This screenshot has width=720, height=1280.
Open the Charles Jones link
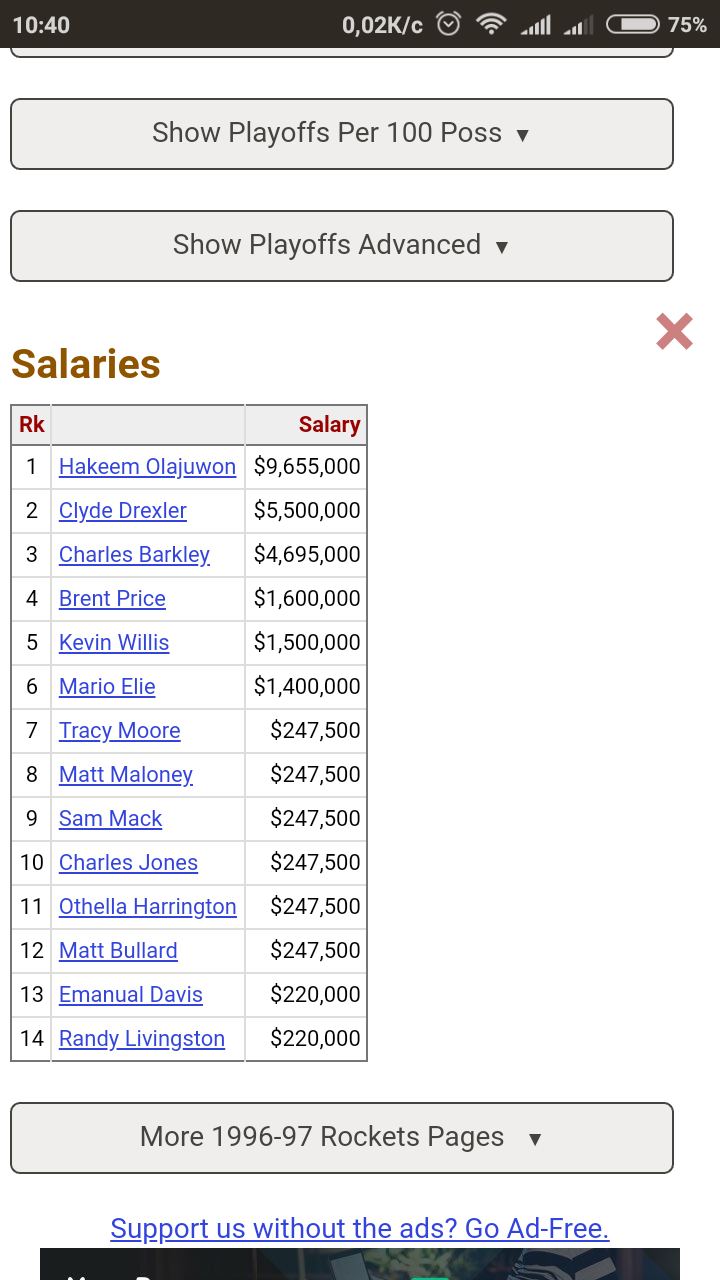(x=128, y=863)
